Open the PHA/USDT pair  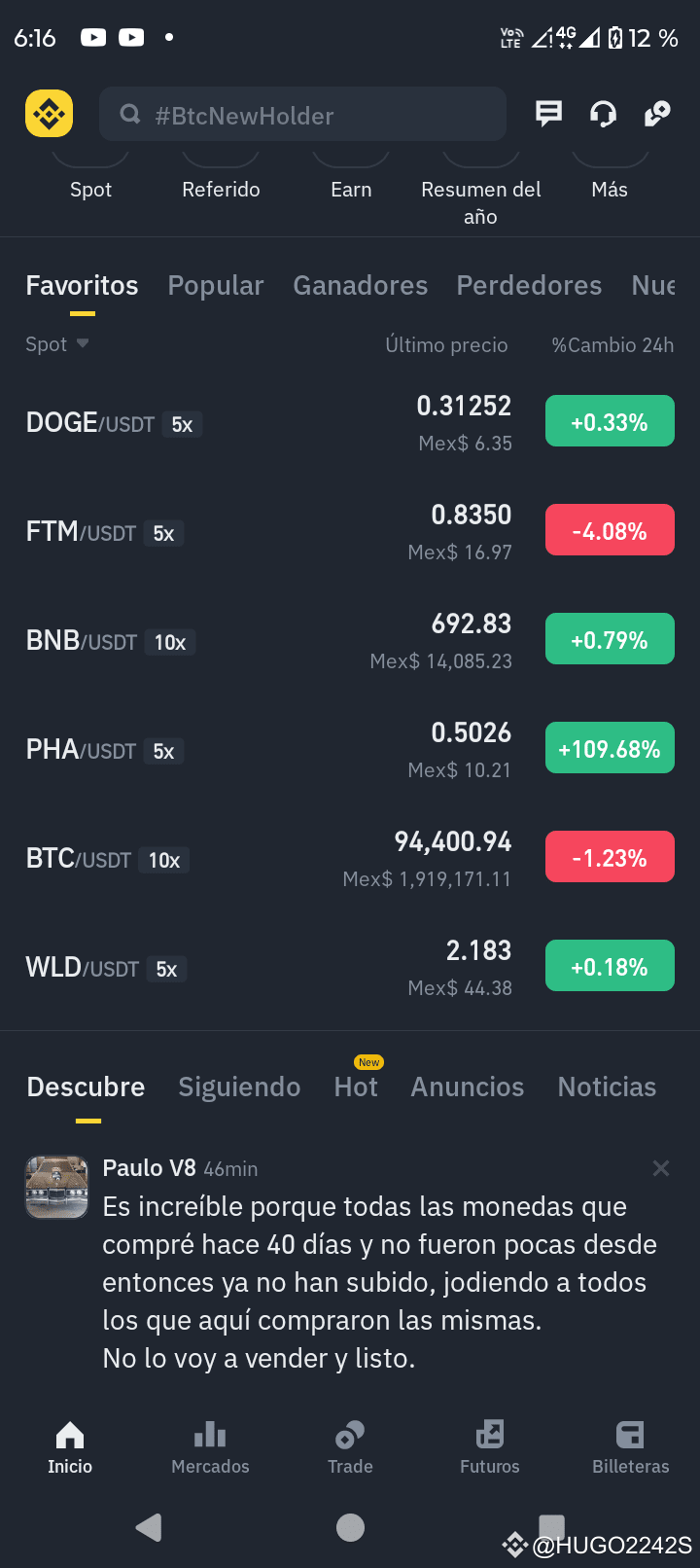click(x=350, y=750)
